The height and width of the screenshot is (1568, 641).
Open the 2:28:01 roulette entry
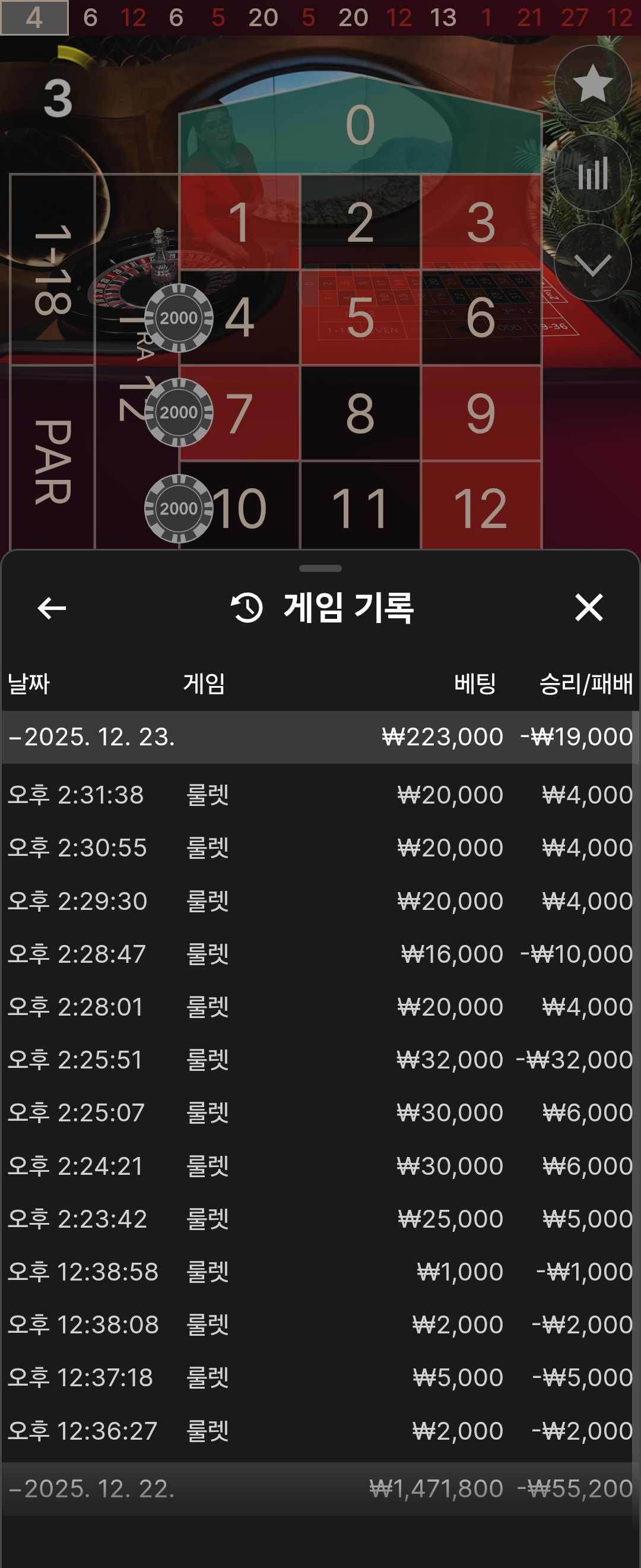pyautogui.click(x=320, y=1007)
